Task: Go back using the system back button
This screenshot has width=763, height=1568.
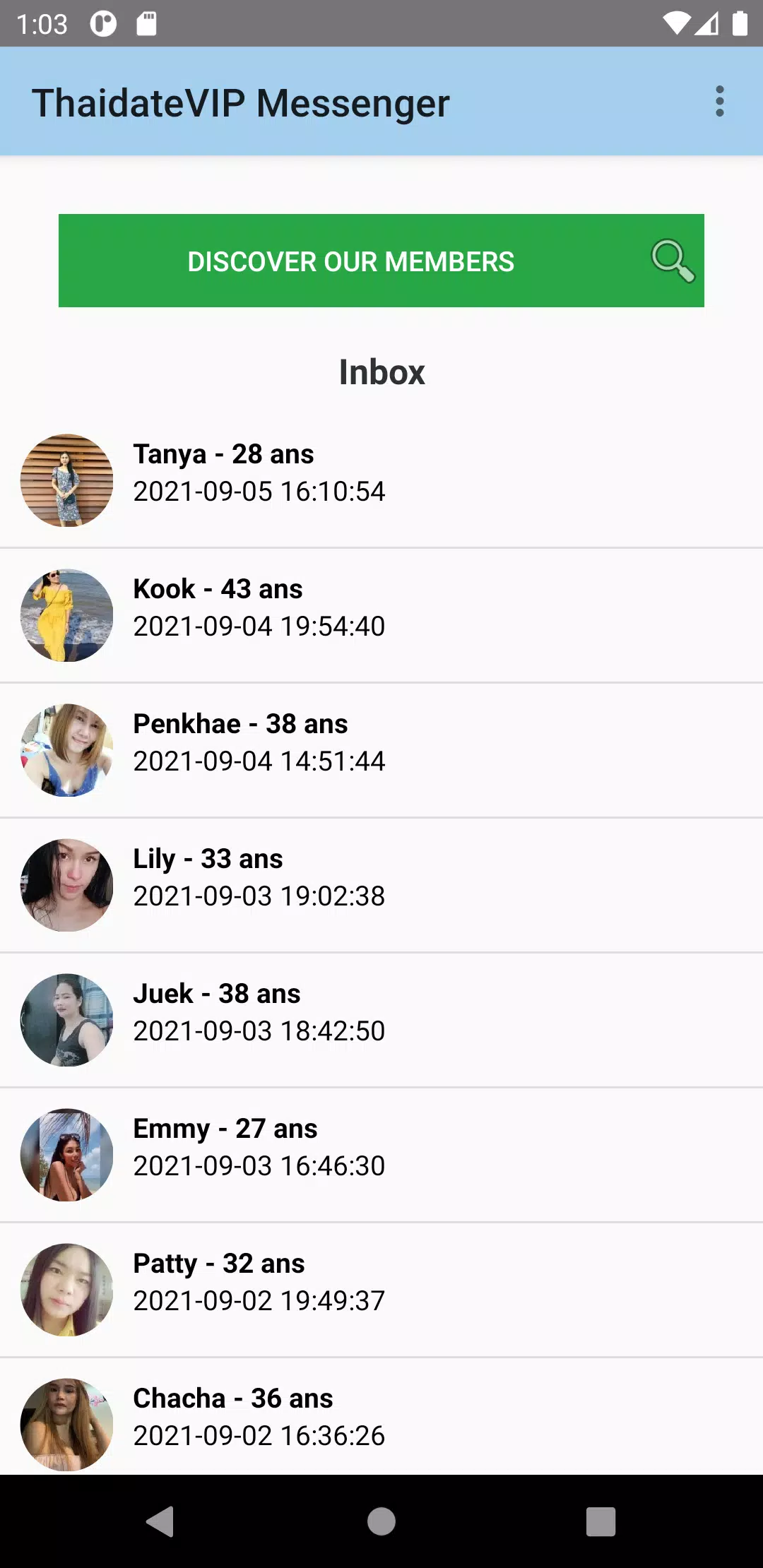Action: click(160, 1521)
